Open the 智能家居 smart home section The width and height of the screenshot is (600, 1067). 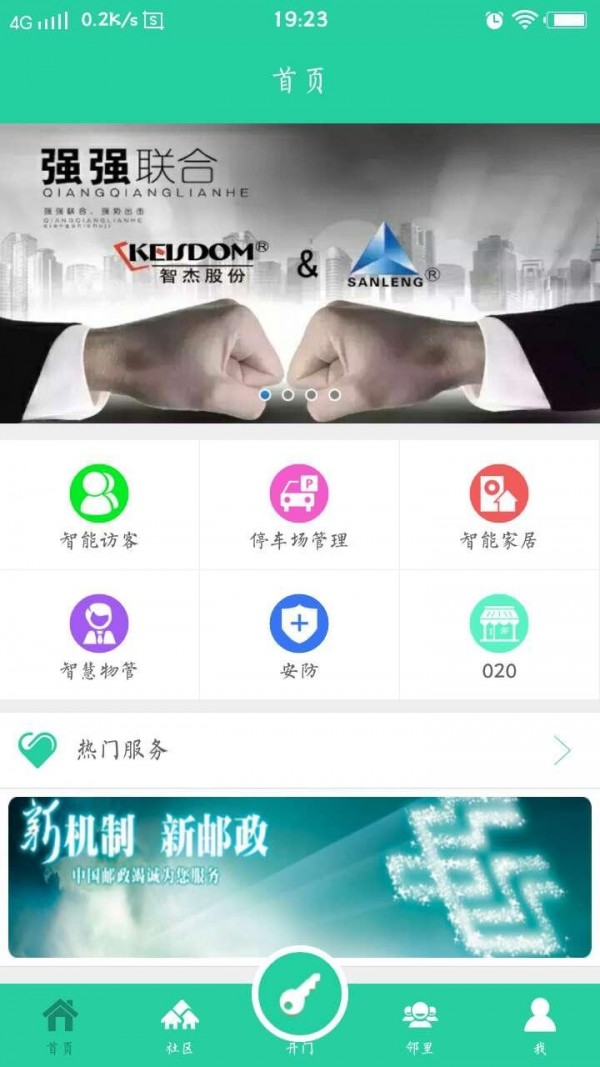click(499, 505)
